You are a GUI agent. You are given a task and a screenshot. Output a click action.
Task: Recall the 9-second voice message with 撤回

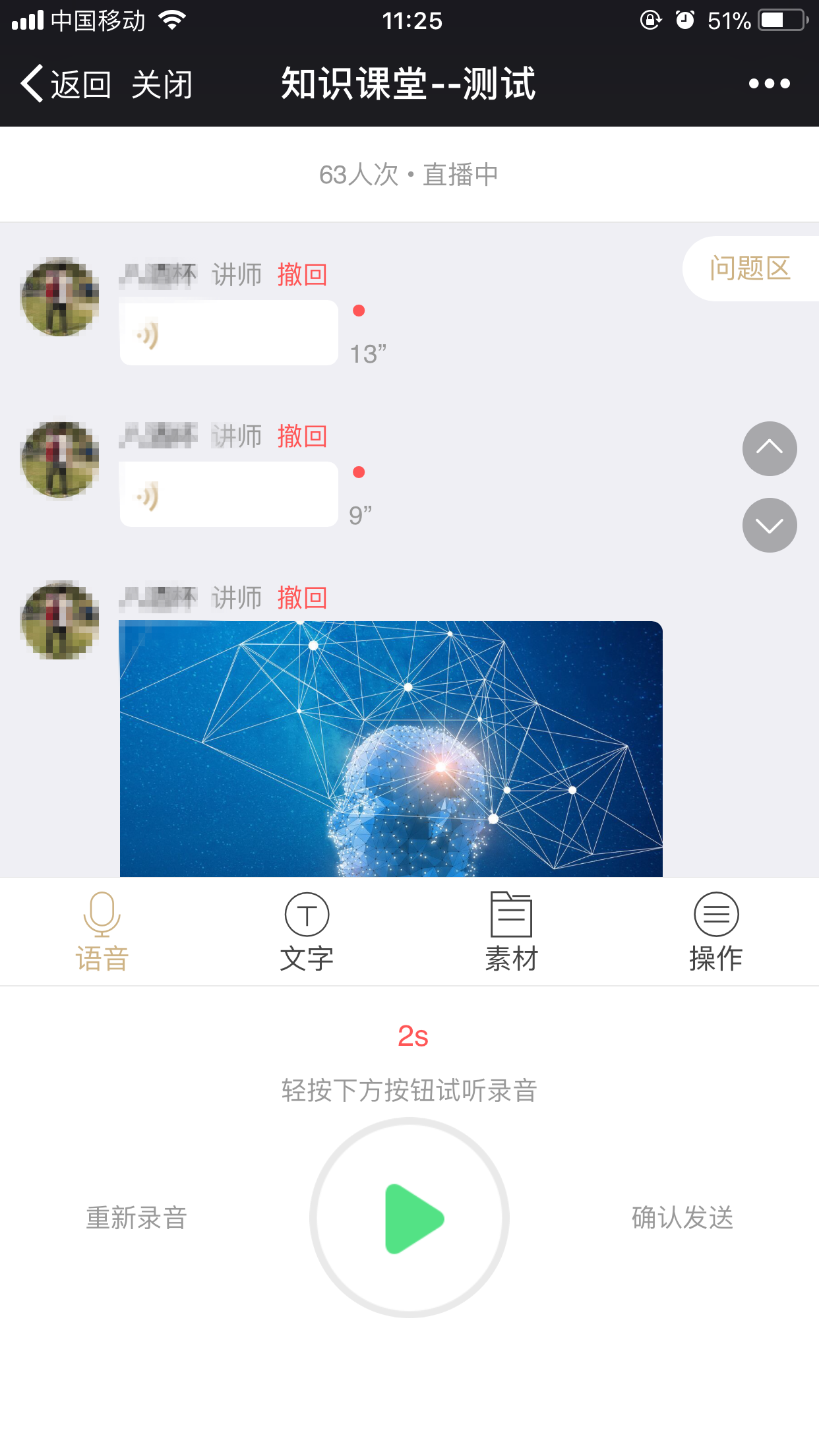[302, 436]
